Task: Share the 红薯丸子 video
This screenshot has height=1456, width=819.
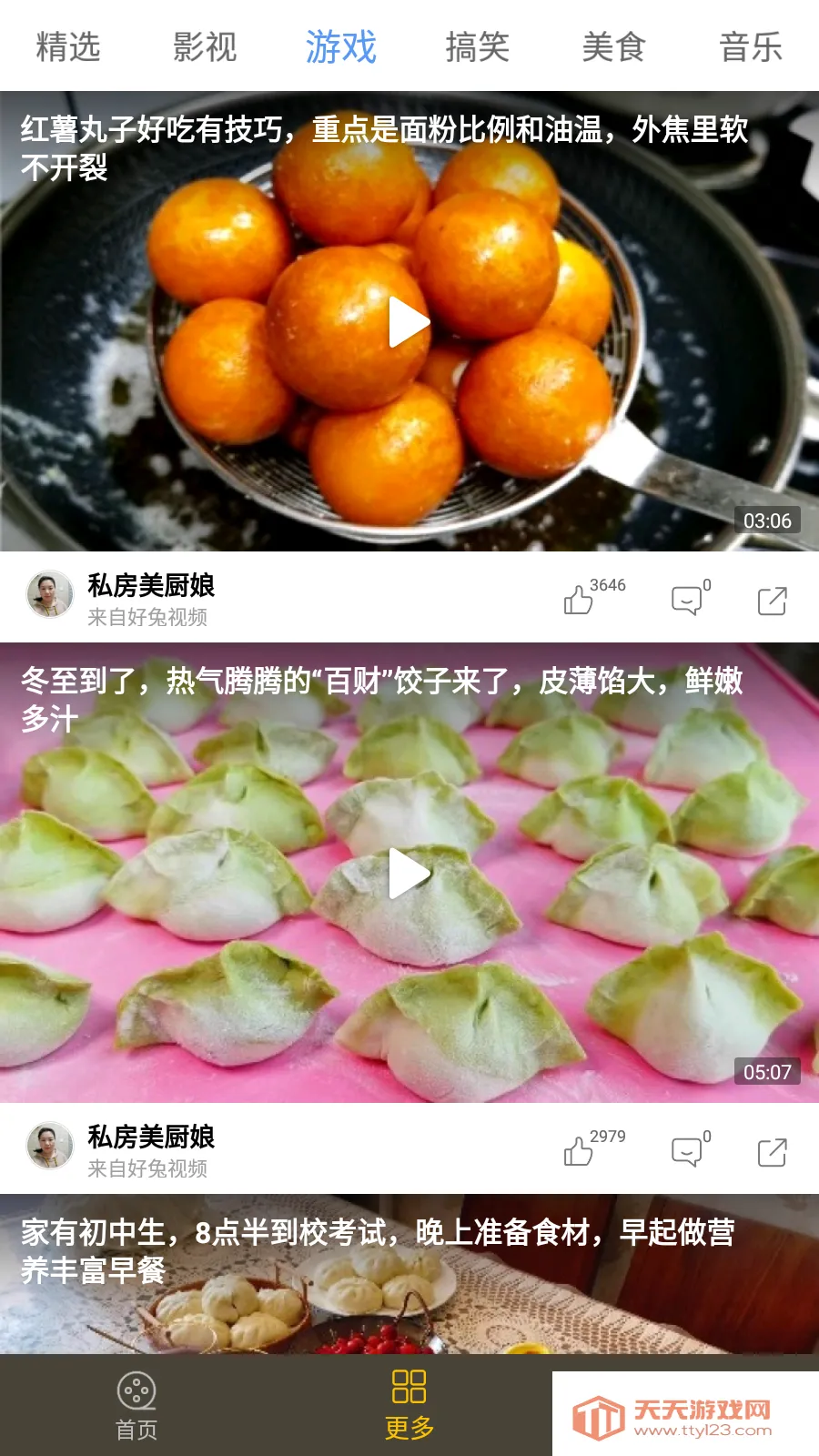Action: pyautogui.click(x=772, y=601)
